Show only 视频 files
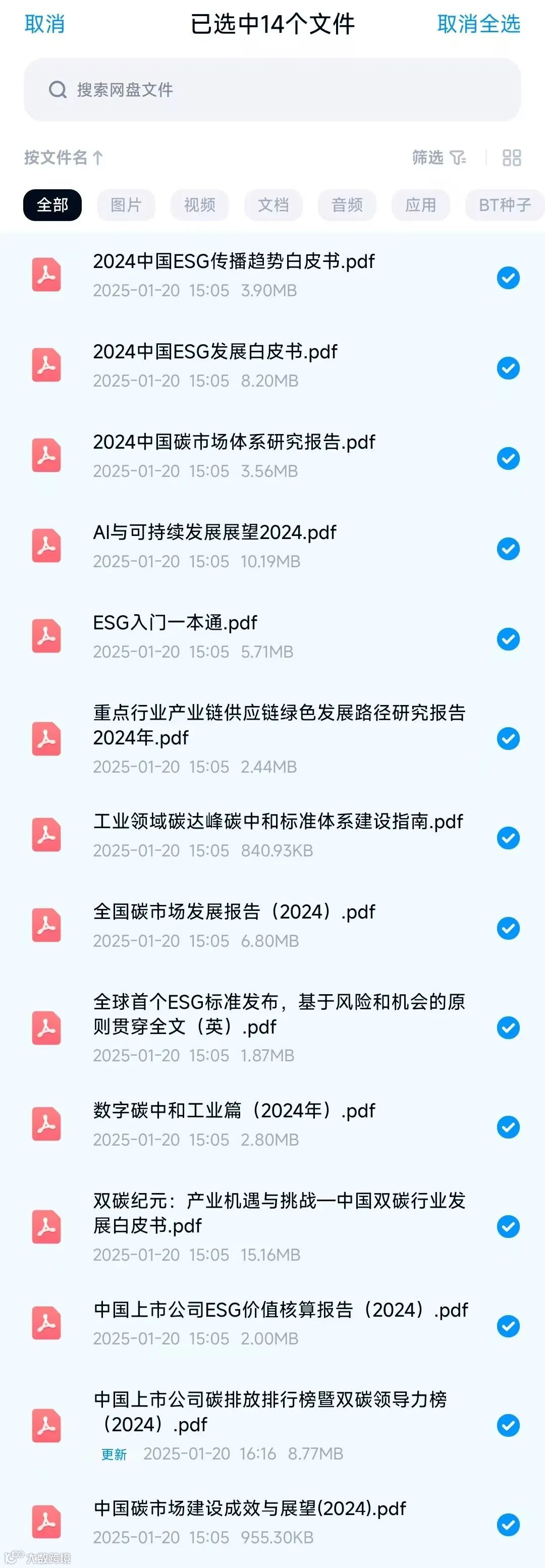545x1568 pixels. point(200,205)
